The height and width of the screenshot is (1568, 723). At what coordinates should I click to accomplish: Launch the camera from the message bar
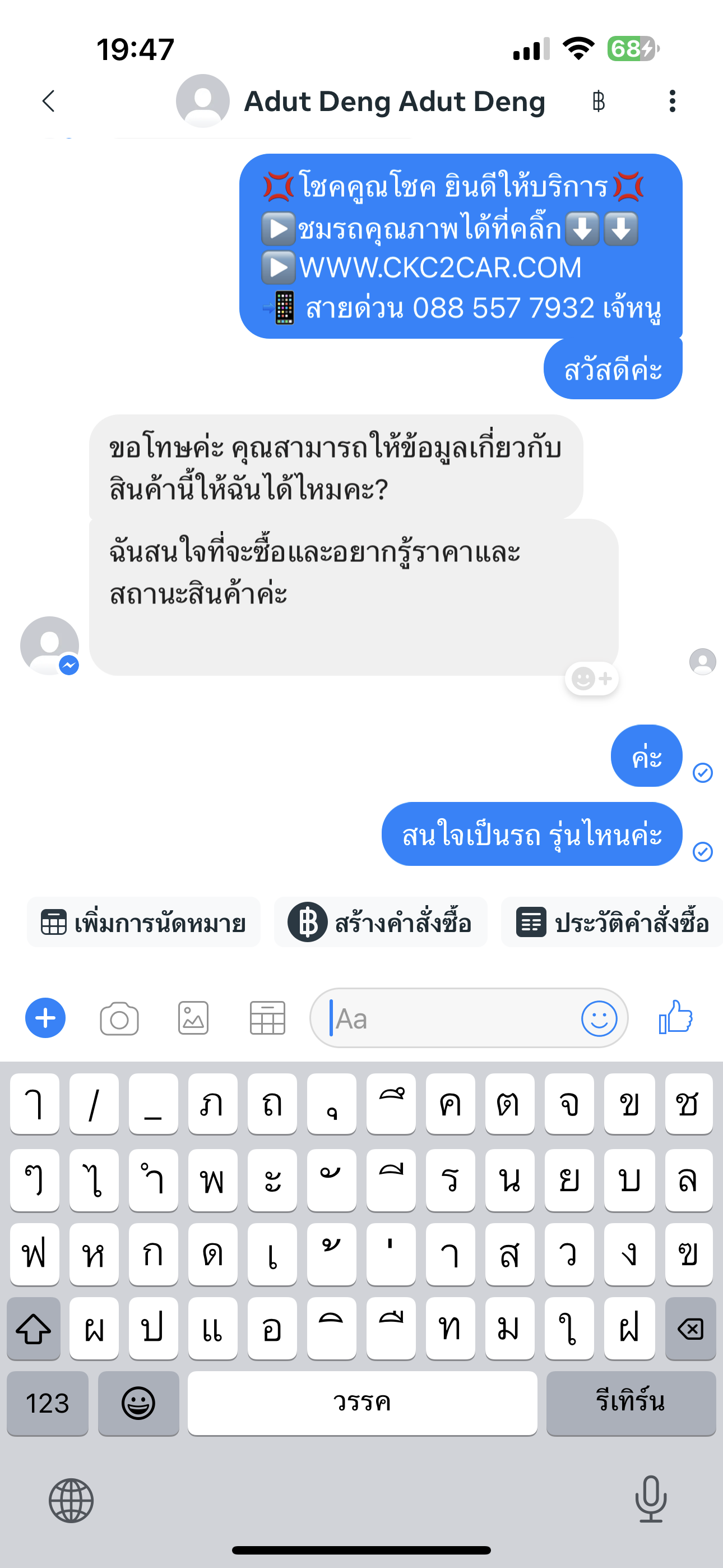pos(119,1018)
